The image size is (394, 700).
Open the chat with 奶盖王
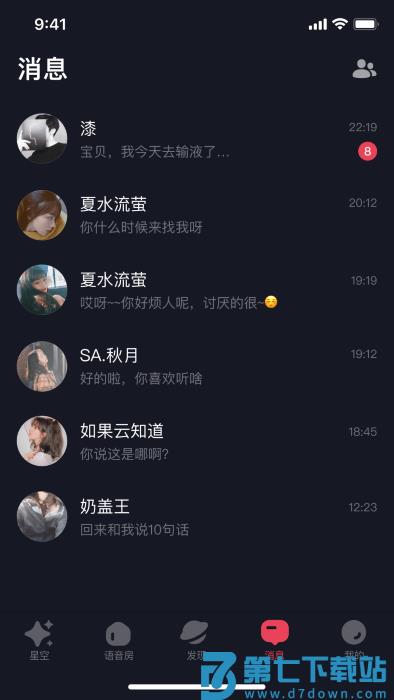click(197, 517)
